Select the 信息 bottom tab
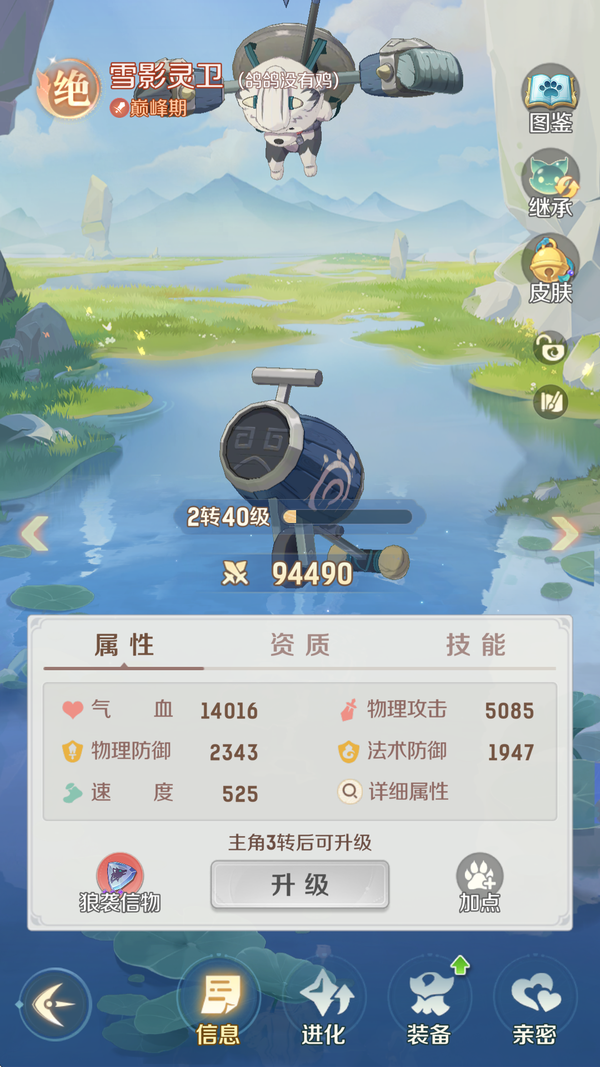The height and width of the screenshot is (1067, 600). (x=218, y=1005)
